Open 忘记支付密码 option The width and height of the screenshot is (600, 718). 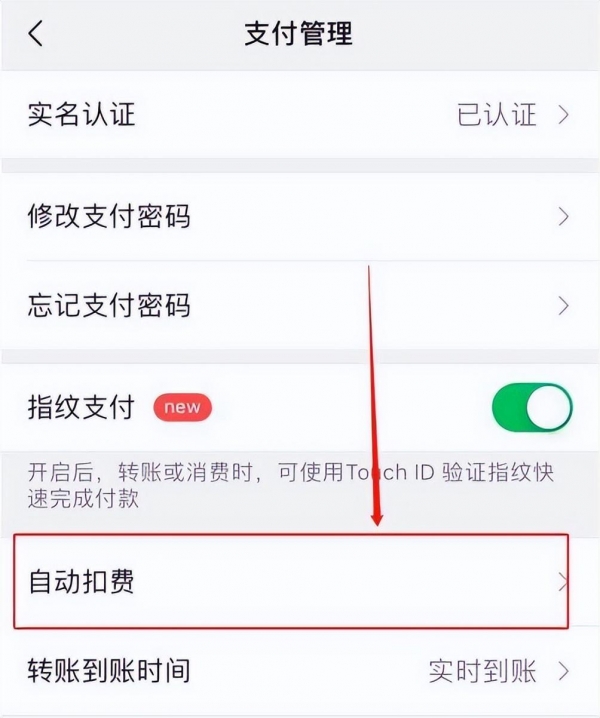(300, 305)
